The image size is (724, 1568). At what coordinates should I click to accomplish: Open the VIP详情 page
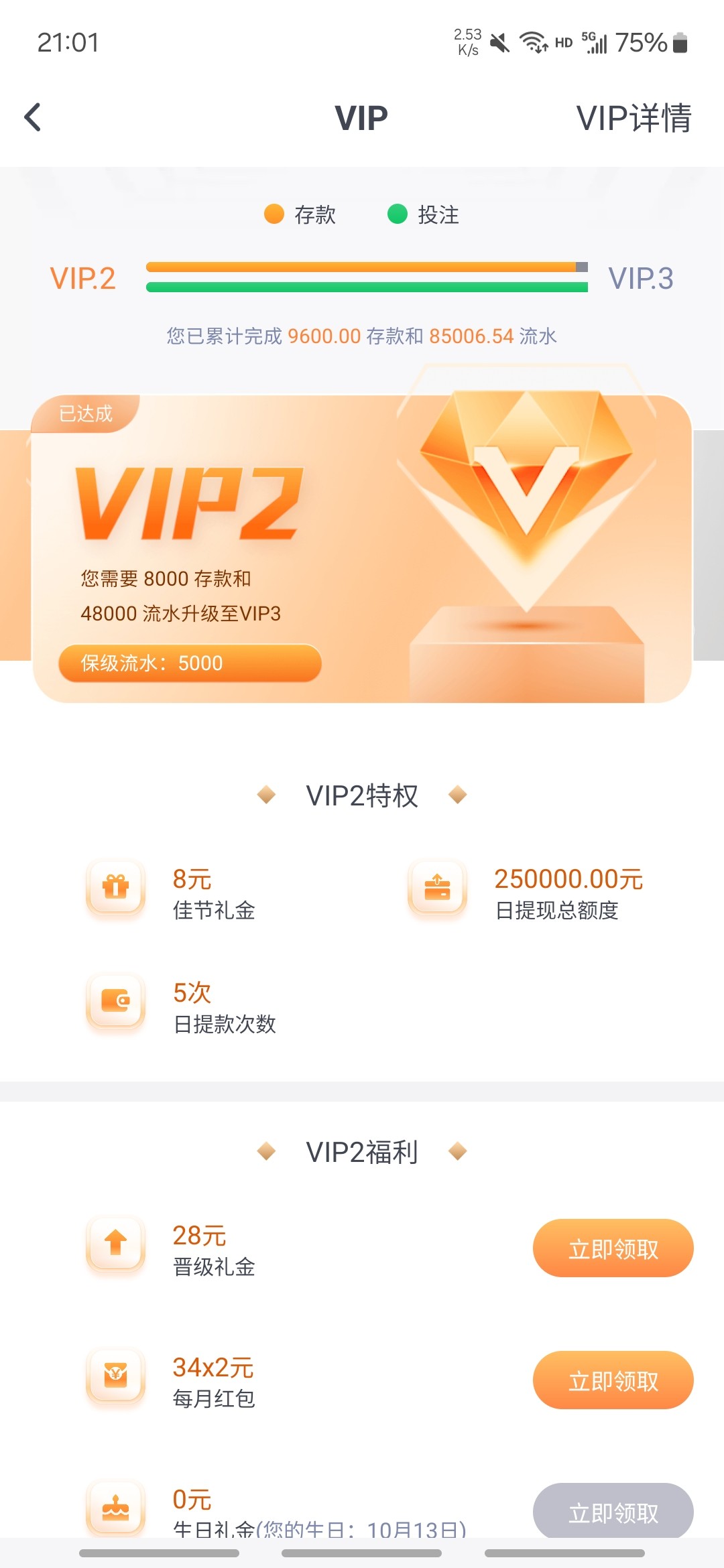633,118
